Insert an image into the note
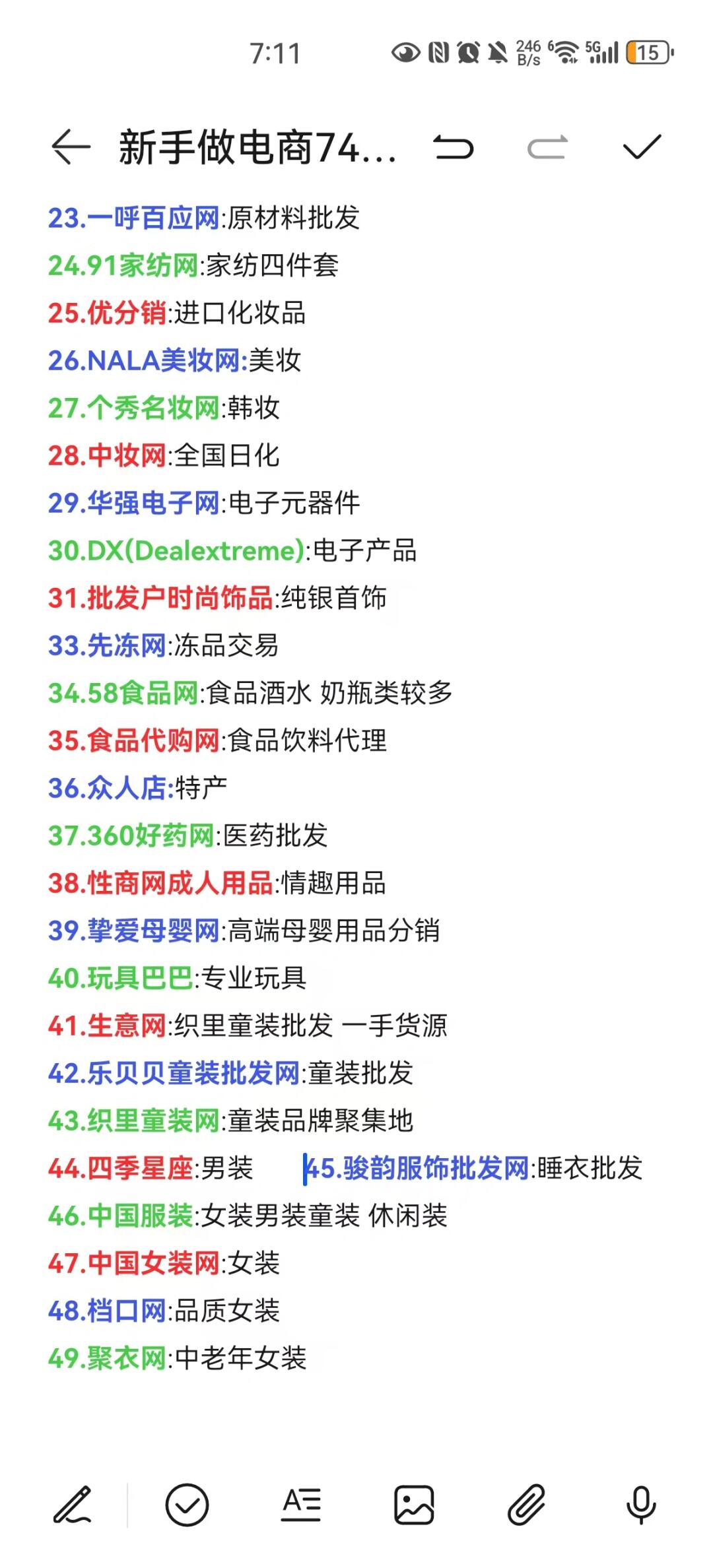Screen dimensions: 713x1568 point(414,1505)
